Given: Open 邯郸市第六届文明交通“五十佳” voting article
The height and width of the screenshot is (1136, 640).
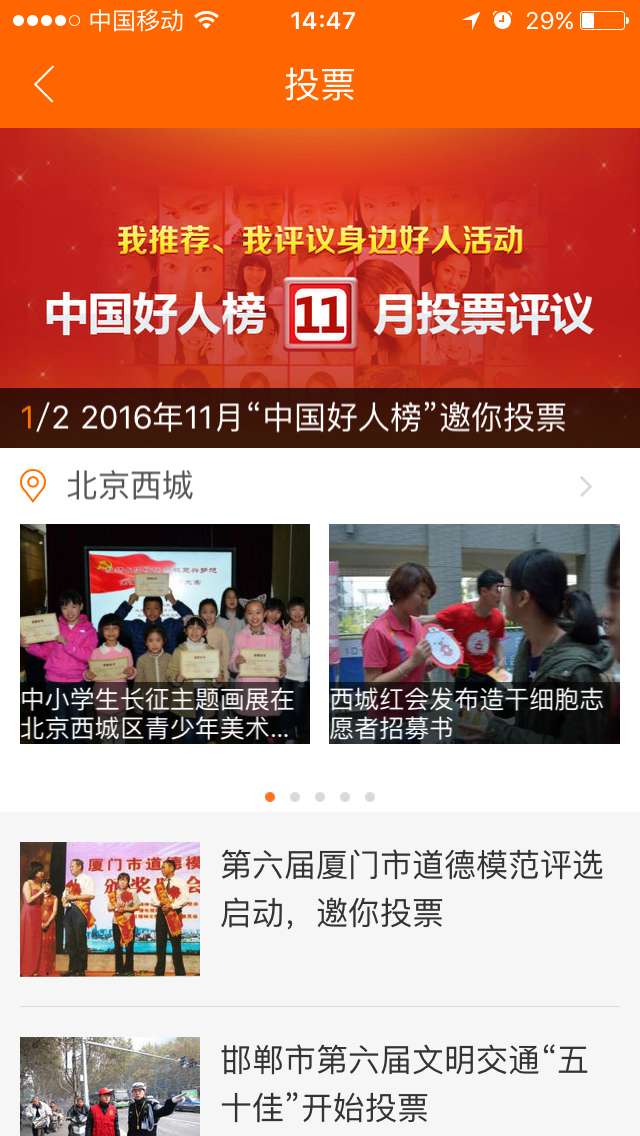Looking at the screenshot, I should [x=320, y=1084].
